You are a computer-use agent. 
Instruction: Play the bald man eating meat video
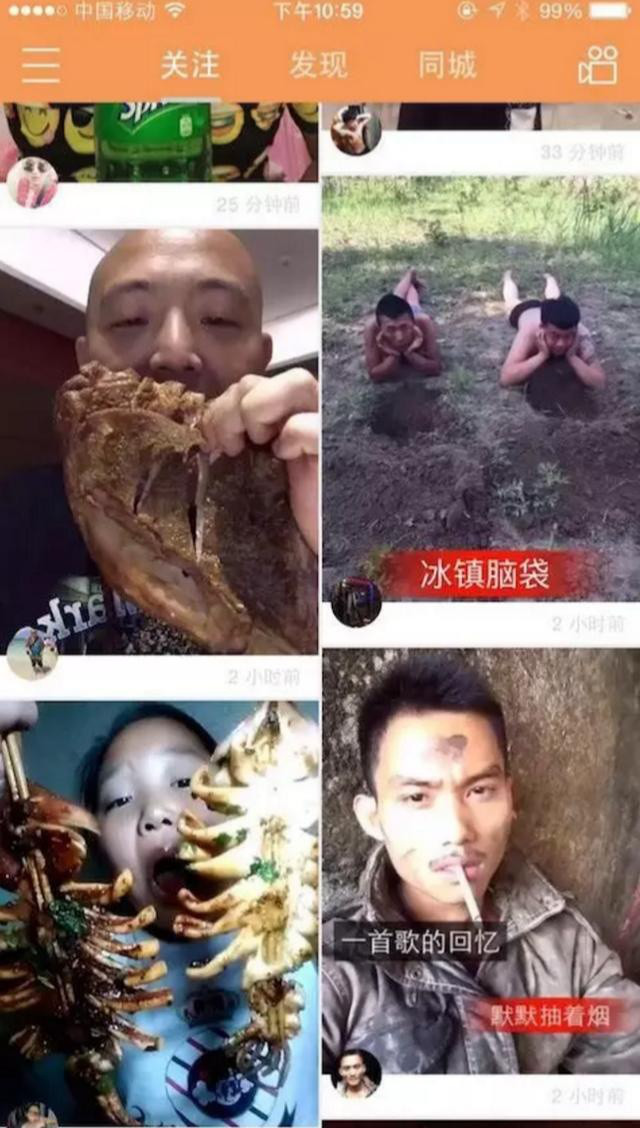tap(160, 440)
